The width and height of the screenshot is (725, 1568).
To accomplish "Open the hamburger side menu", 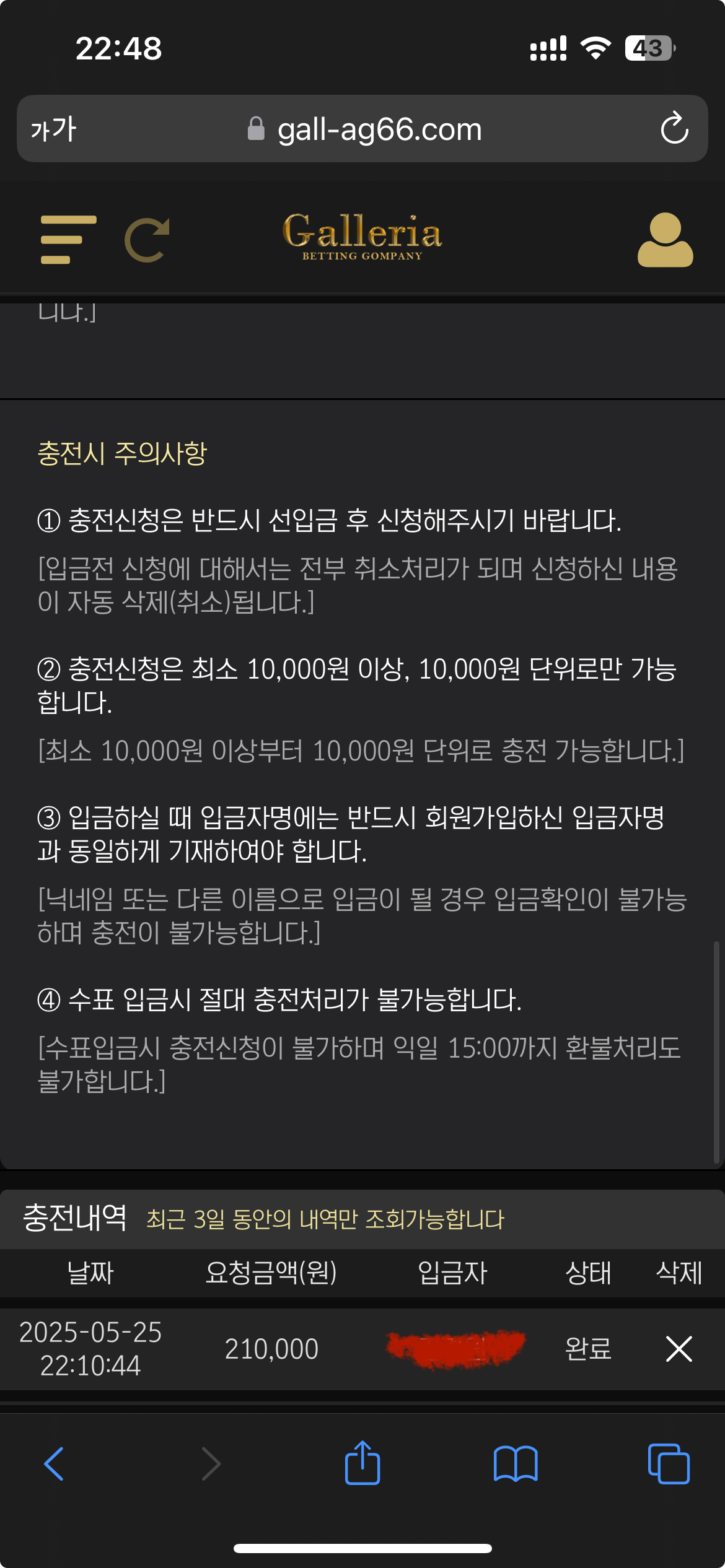I will tap(68, 240).
